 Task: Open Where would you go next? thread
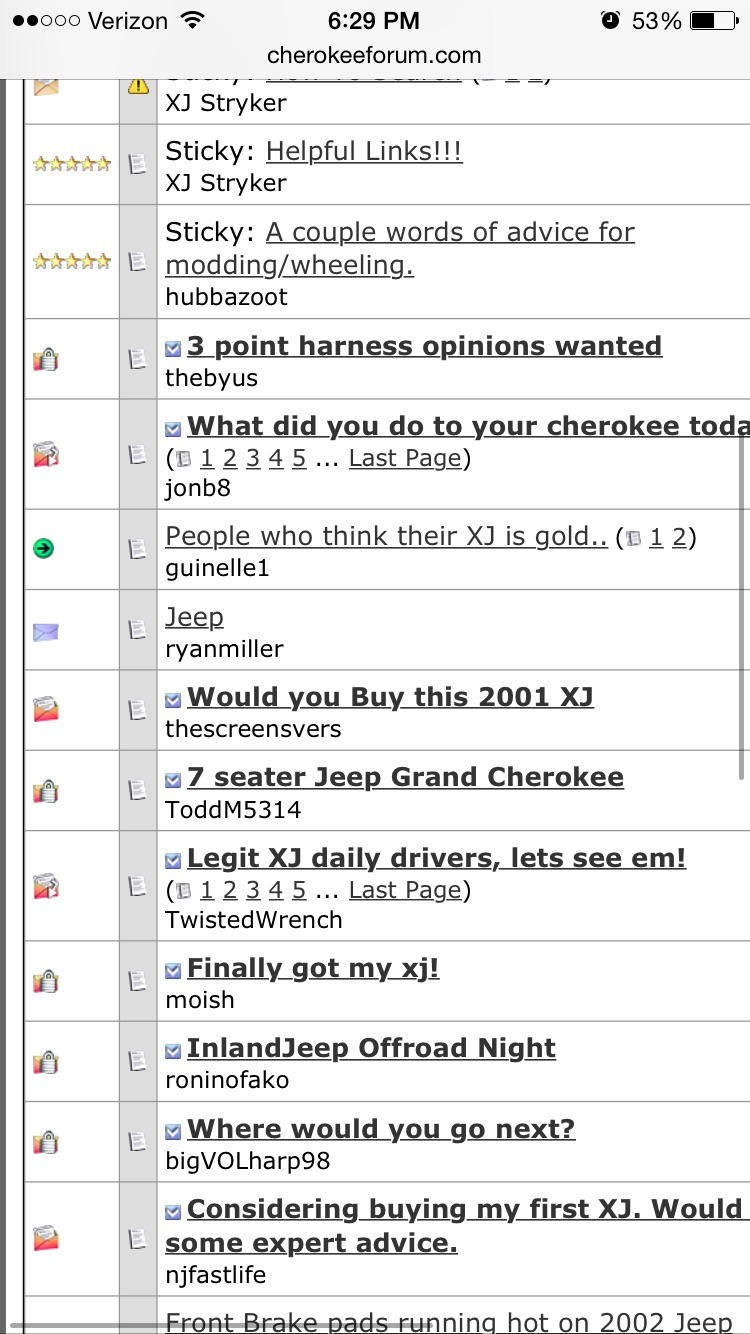[x=381, y=1129]
